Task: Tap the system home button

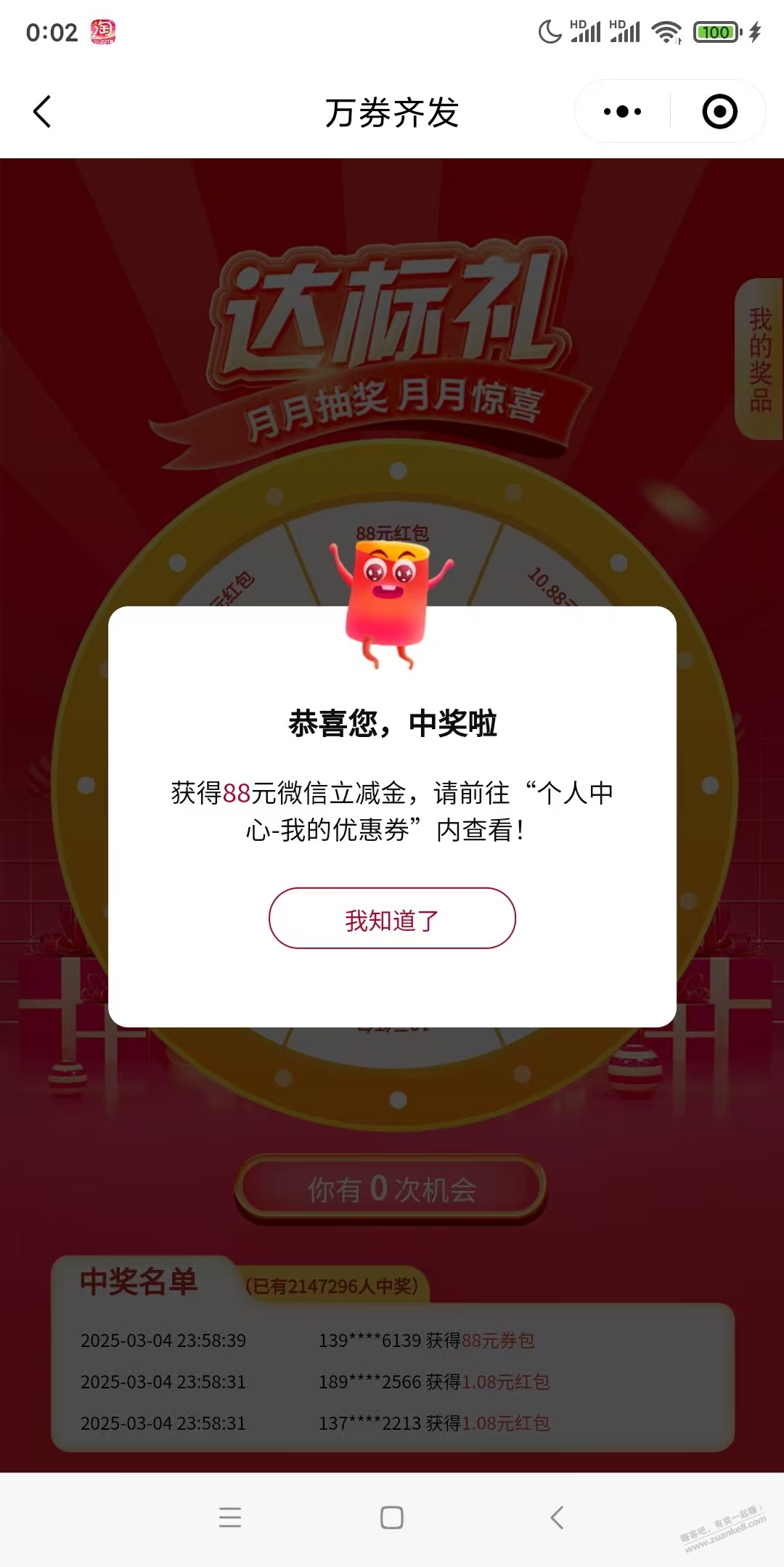Action: pos(392,1518)
